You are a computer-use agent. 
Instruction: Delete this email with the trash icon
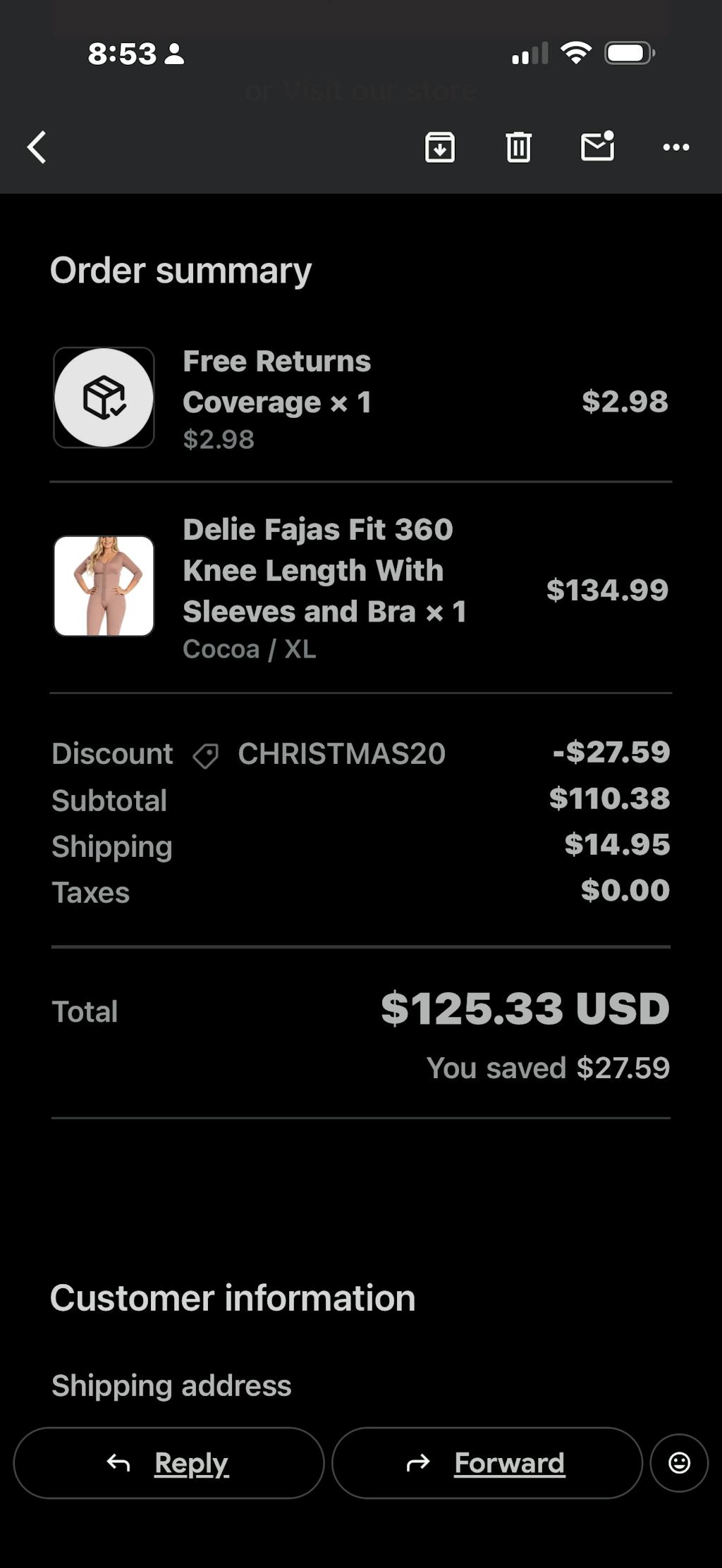tap(518, 147)
